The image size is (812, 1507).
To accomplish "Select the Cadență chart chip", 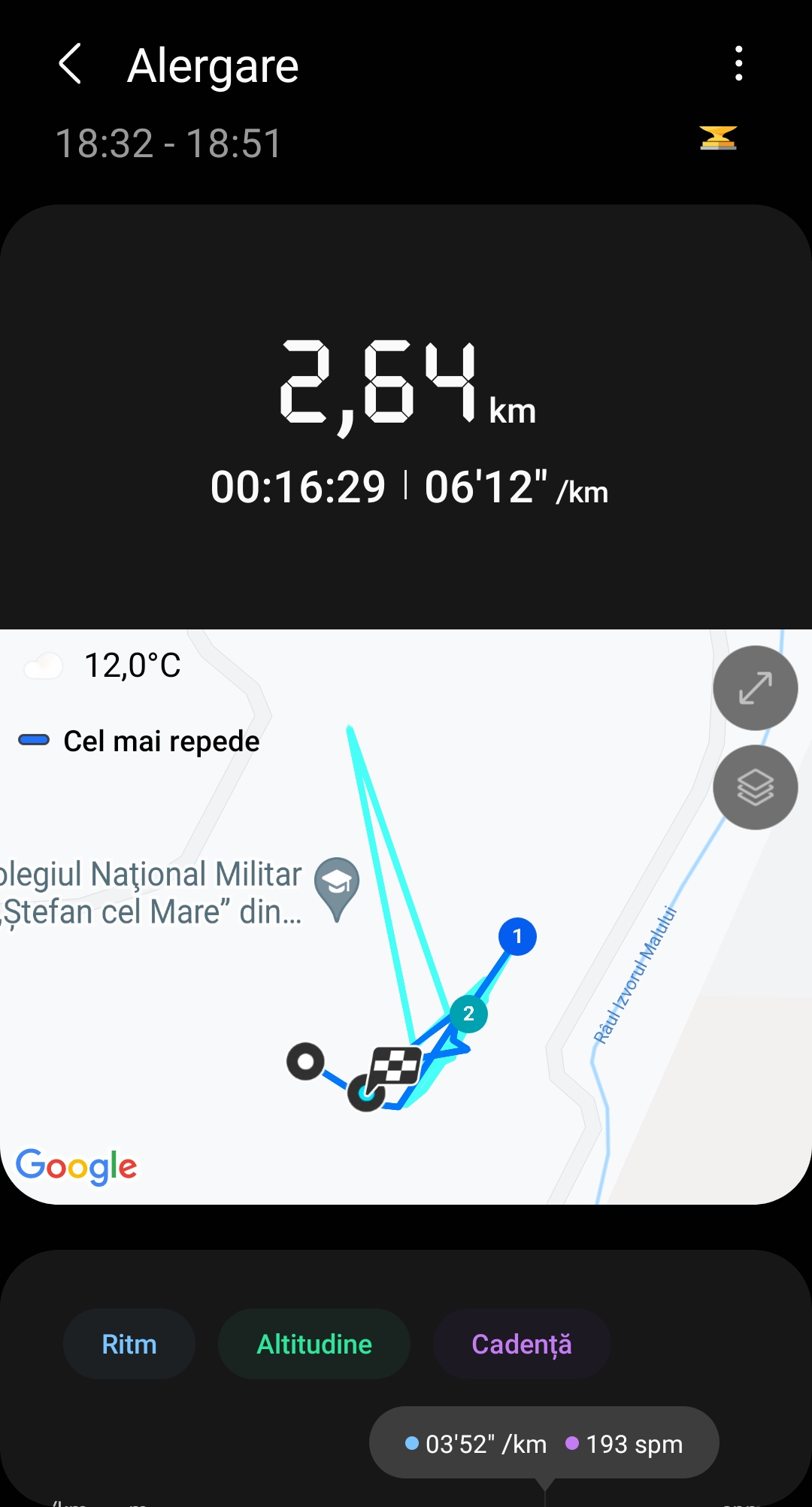I will pos(521,1344).
